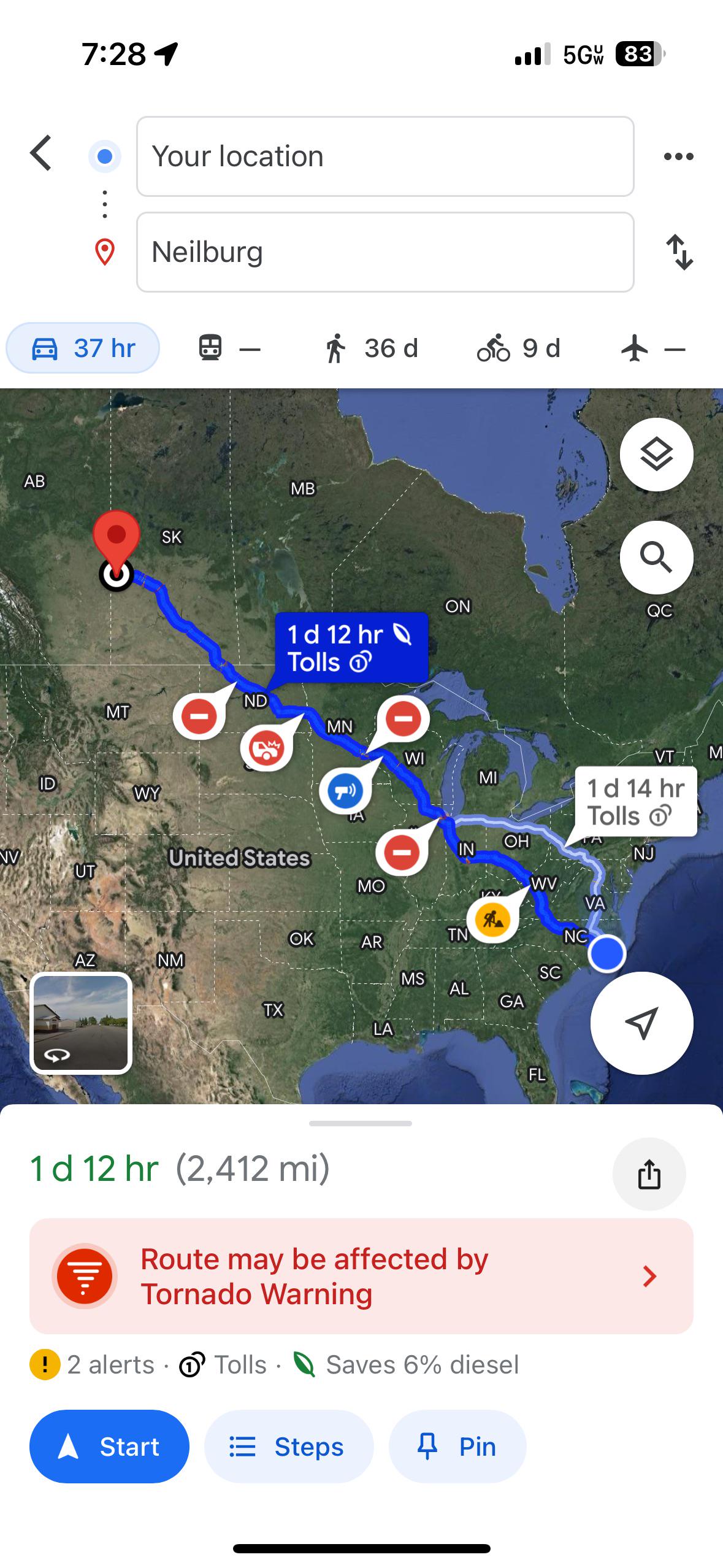The image size is (723, 1568).
Task: Tap the Start navigation button
Action: click(109, 1447)
